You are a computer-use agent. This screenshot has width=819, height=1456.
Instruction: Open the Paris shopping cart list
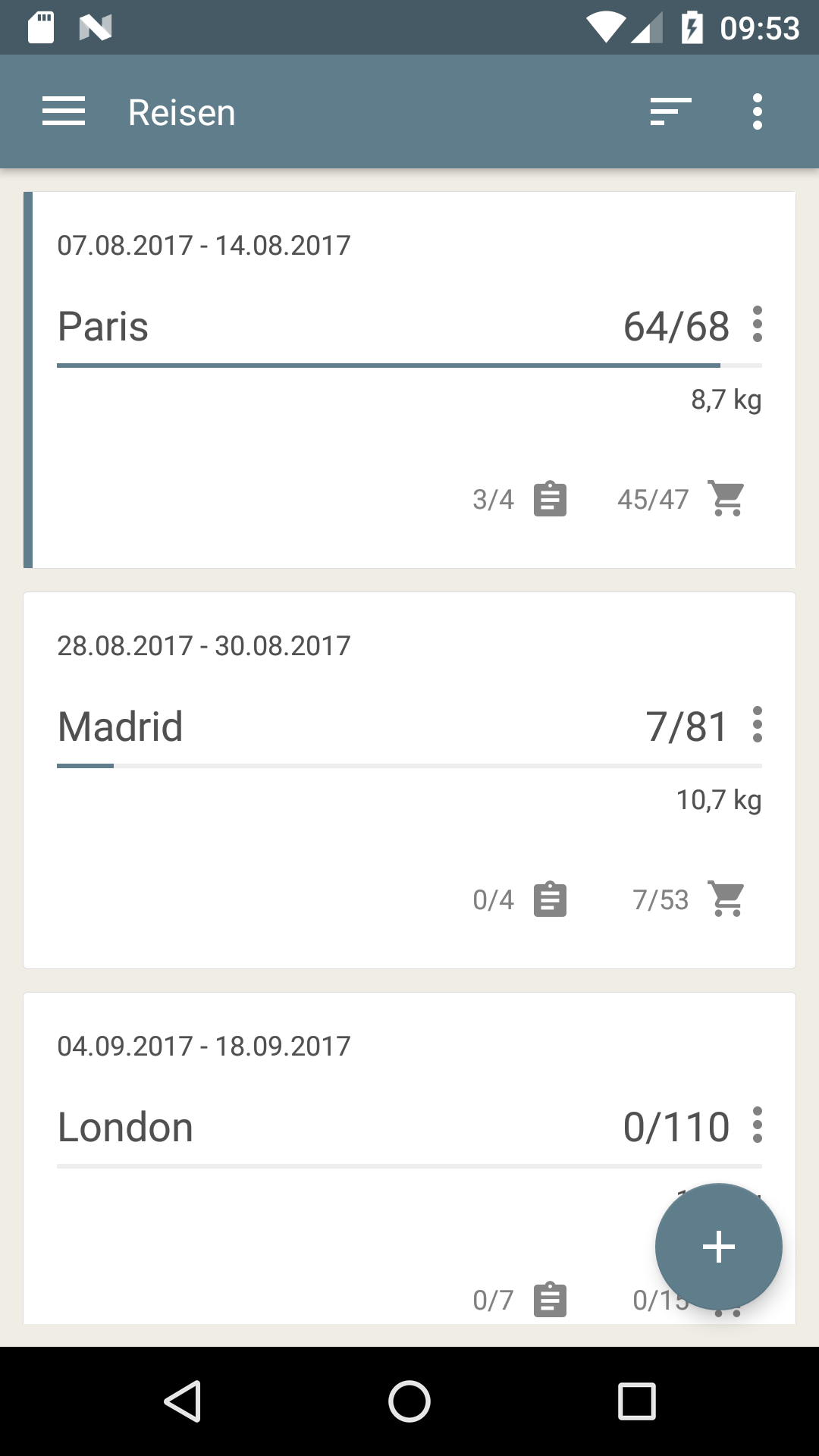coord(726,499)
